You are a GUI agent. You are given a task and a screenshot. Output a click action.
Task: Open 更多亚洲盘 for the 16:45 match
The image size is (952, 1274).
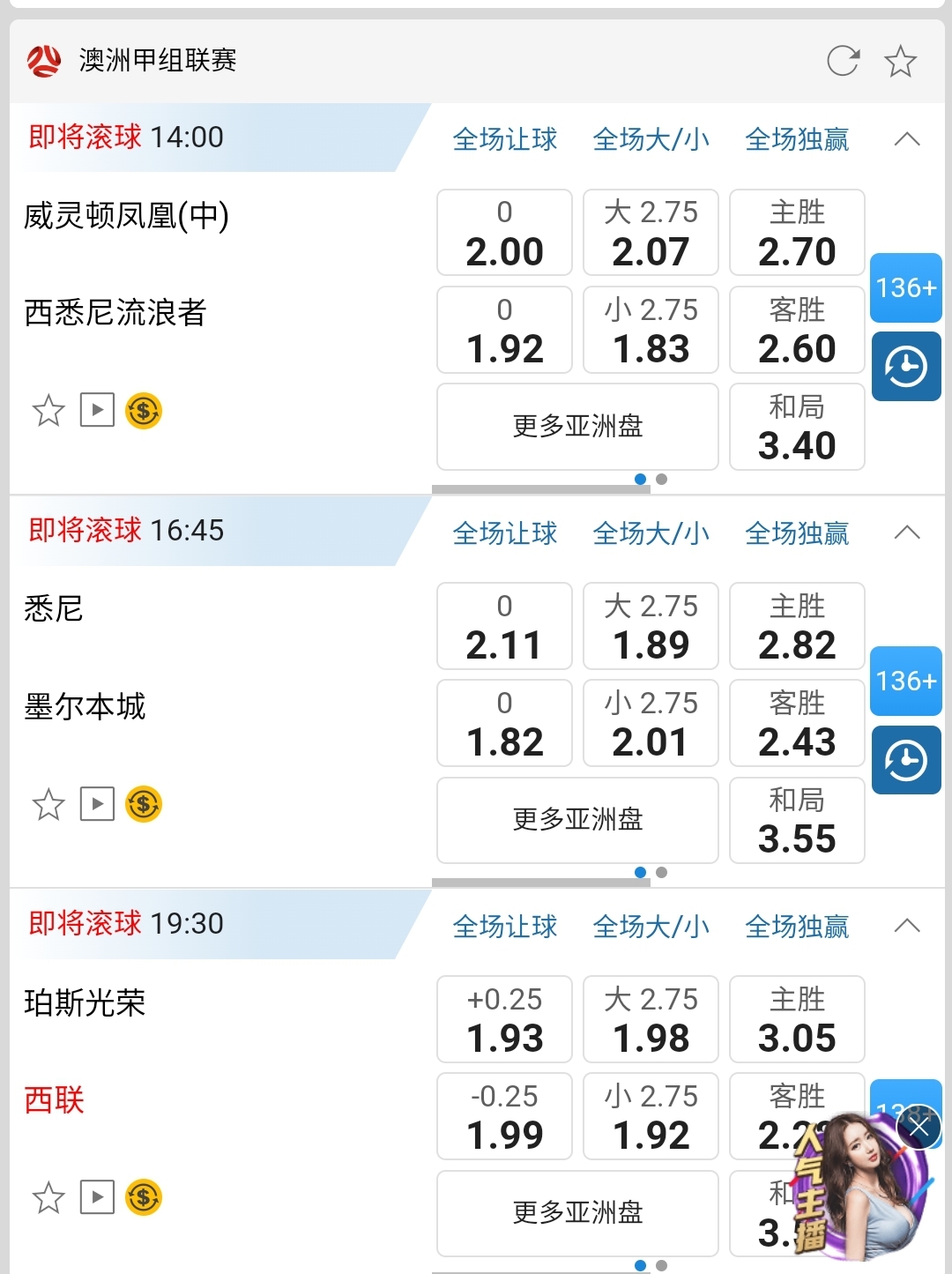(x=577, y=820)
